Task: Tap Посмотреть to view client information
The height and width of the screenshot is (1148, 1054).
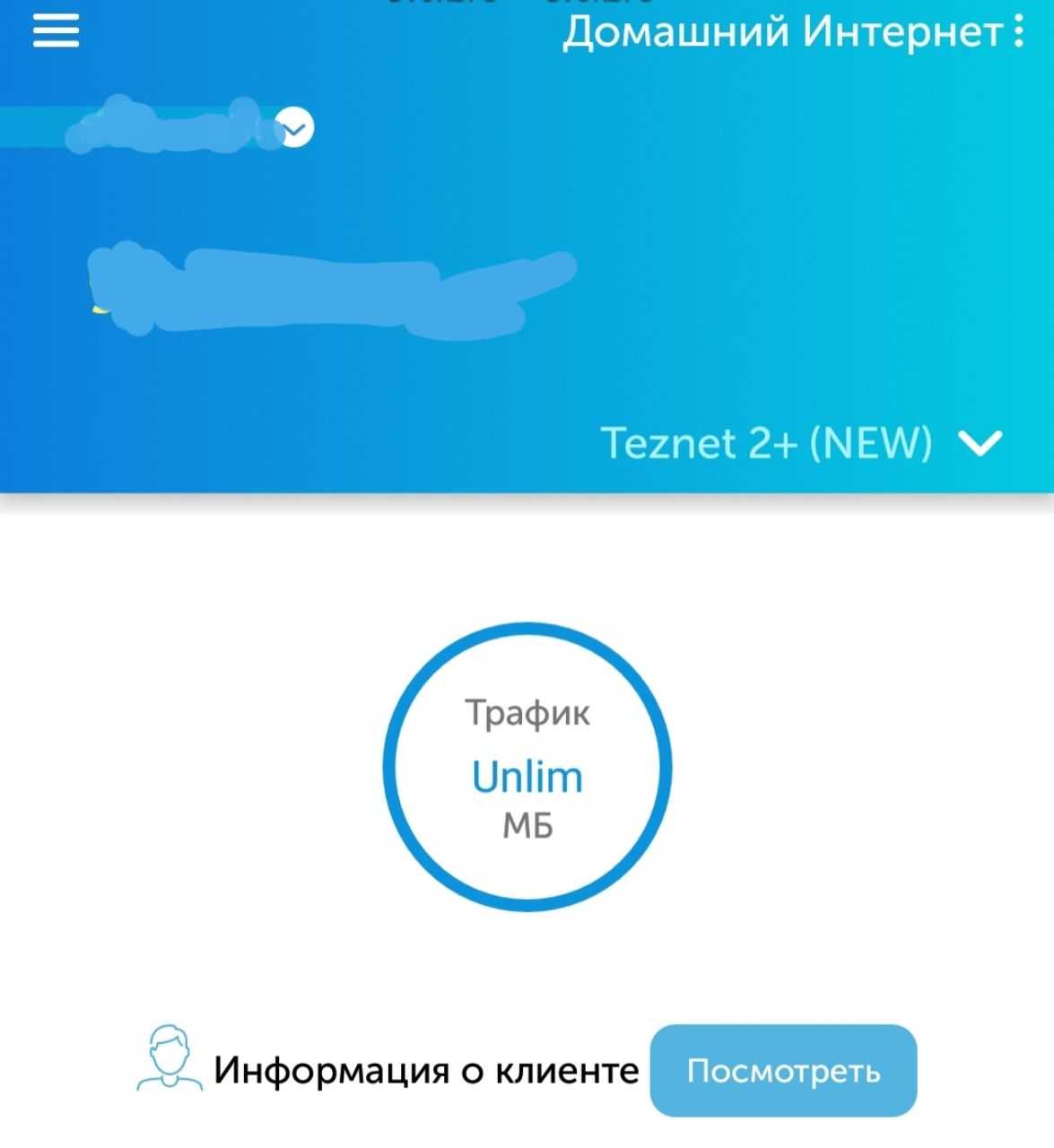Action: [782, 1071]
